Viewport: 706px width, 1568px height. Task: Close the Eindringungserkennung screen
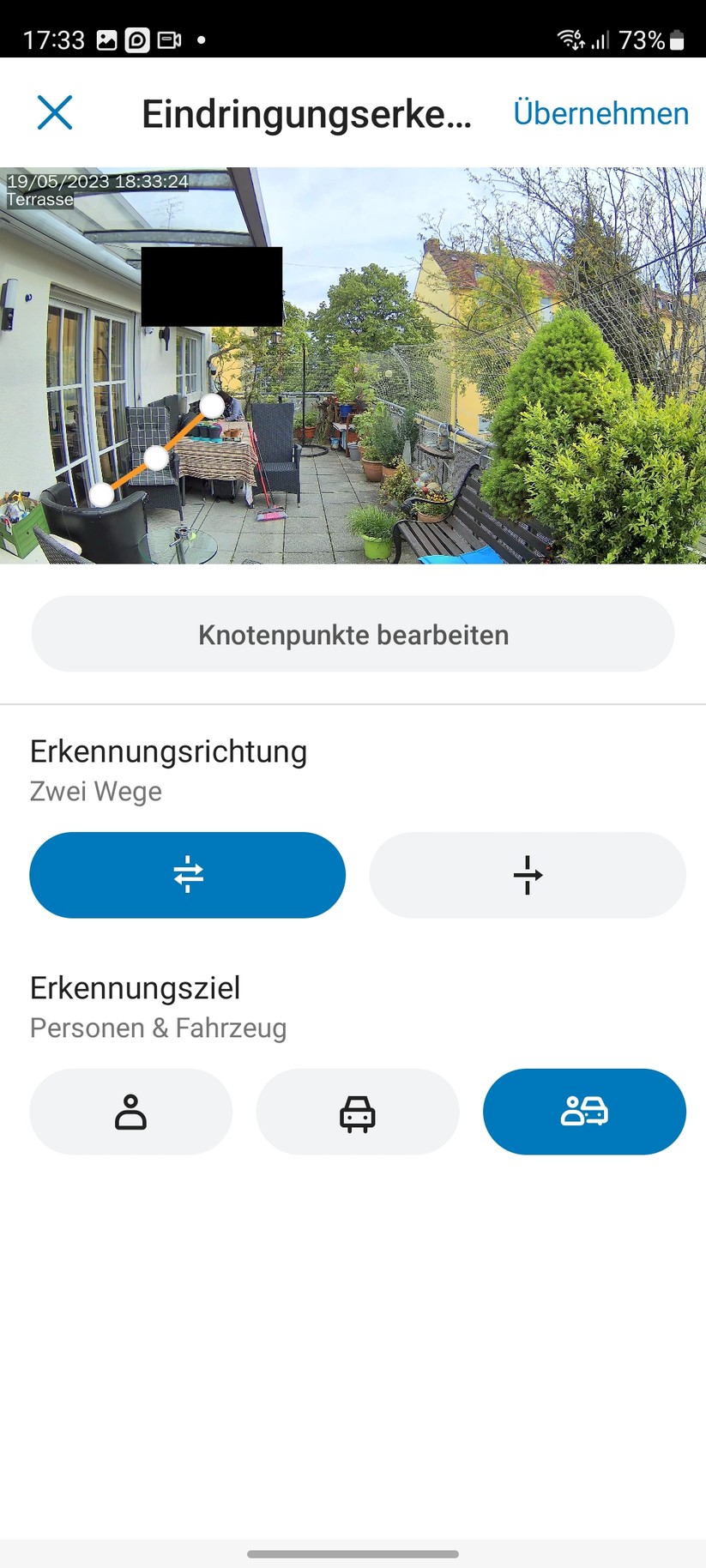point(54,112)
